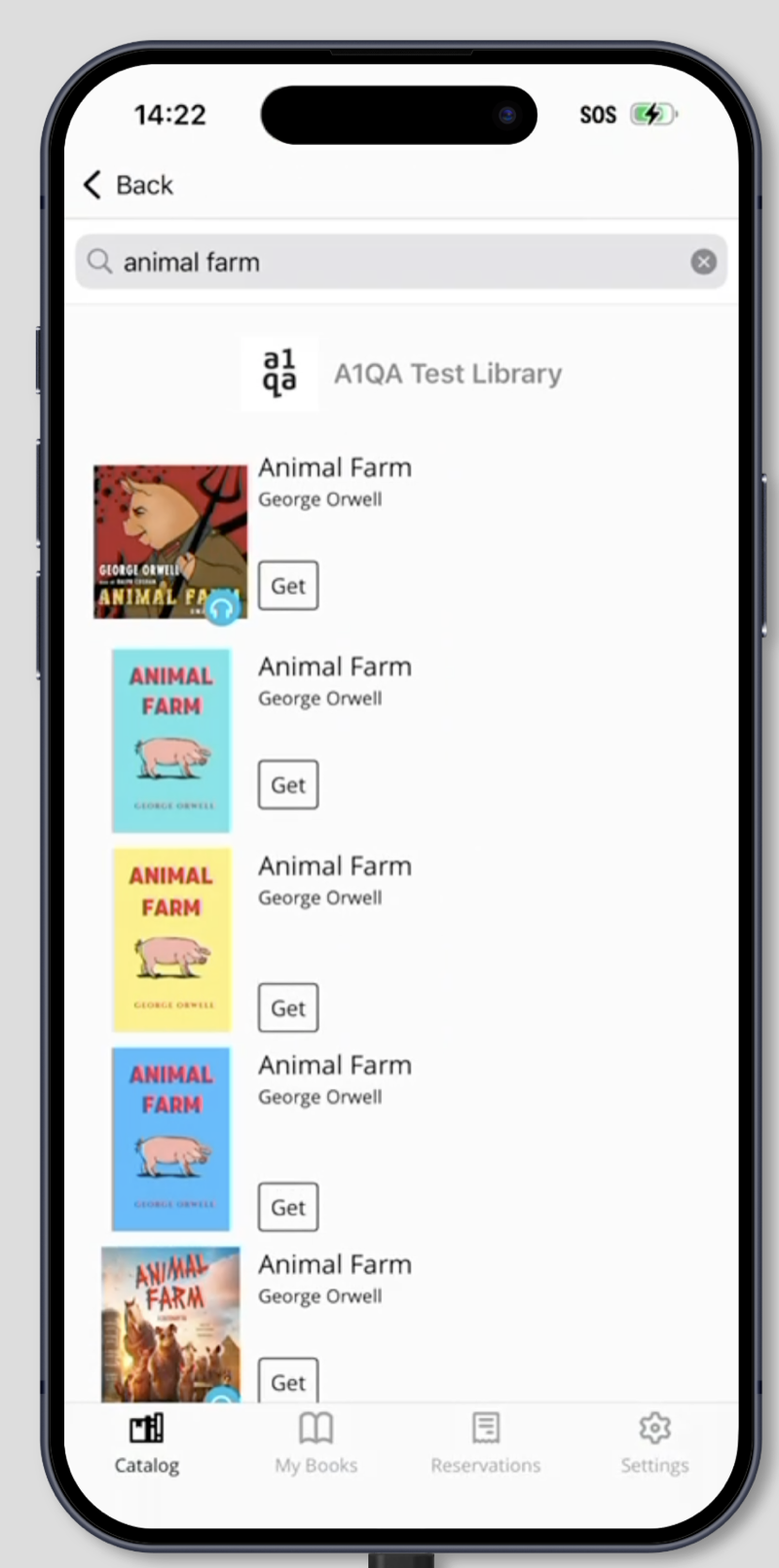Get the teal-cover Animal Farm book

[x=288, y=785]
